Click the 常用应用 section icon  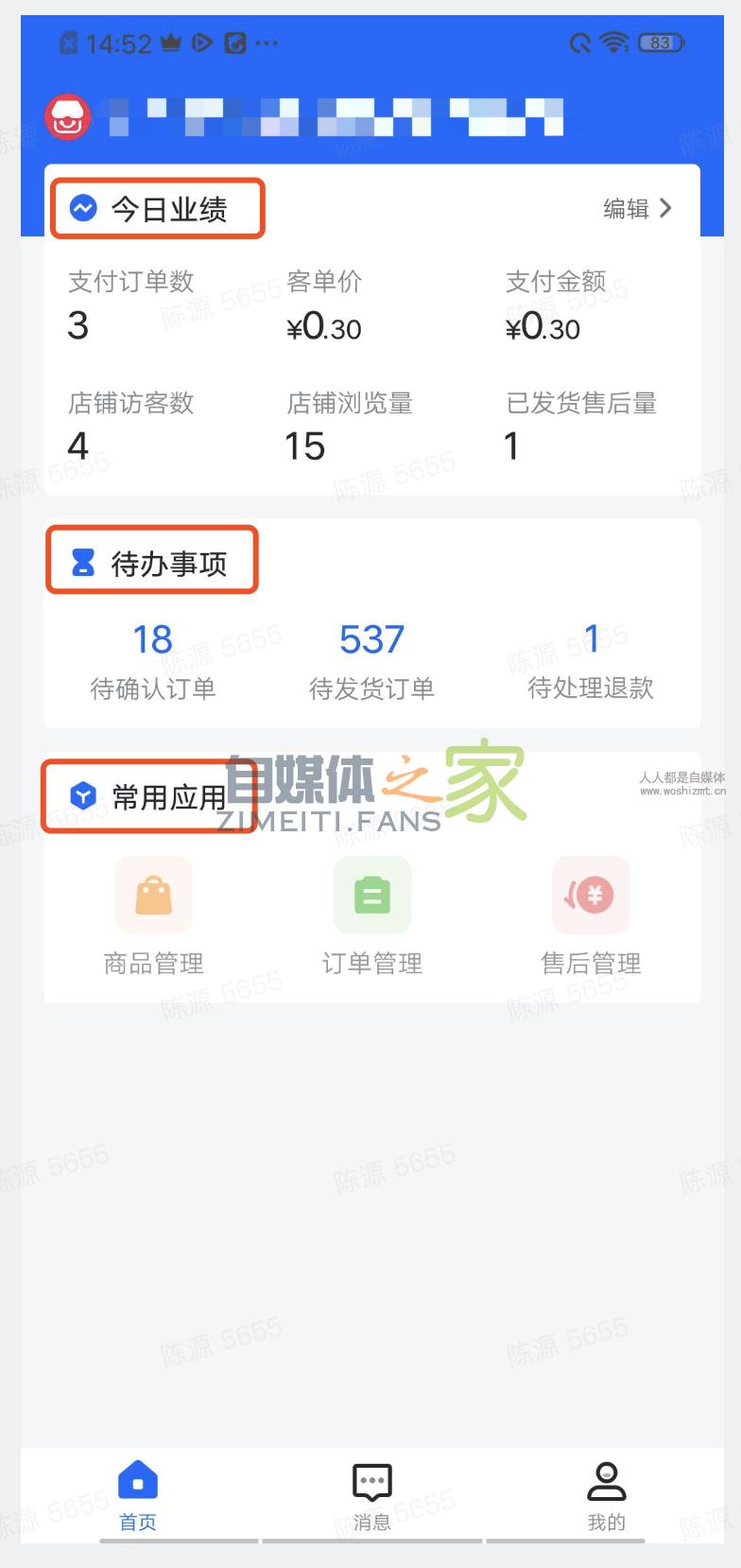[x=83, y=795]
